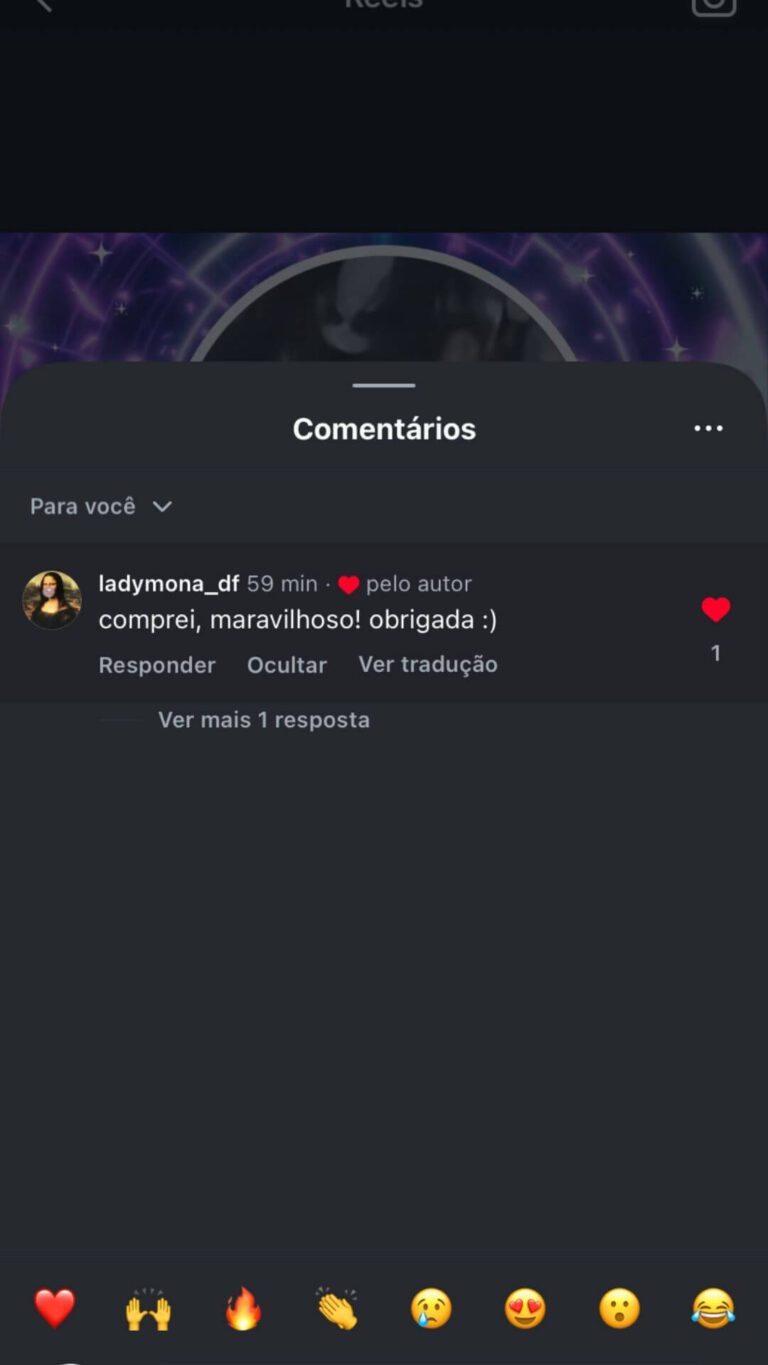Select the laughing emoji reaction
Viewport: 768px width, 1365px height.
pos(713,1306)
